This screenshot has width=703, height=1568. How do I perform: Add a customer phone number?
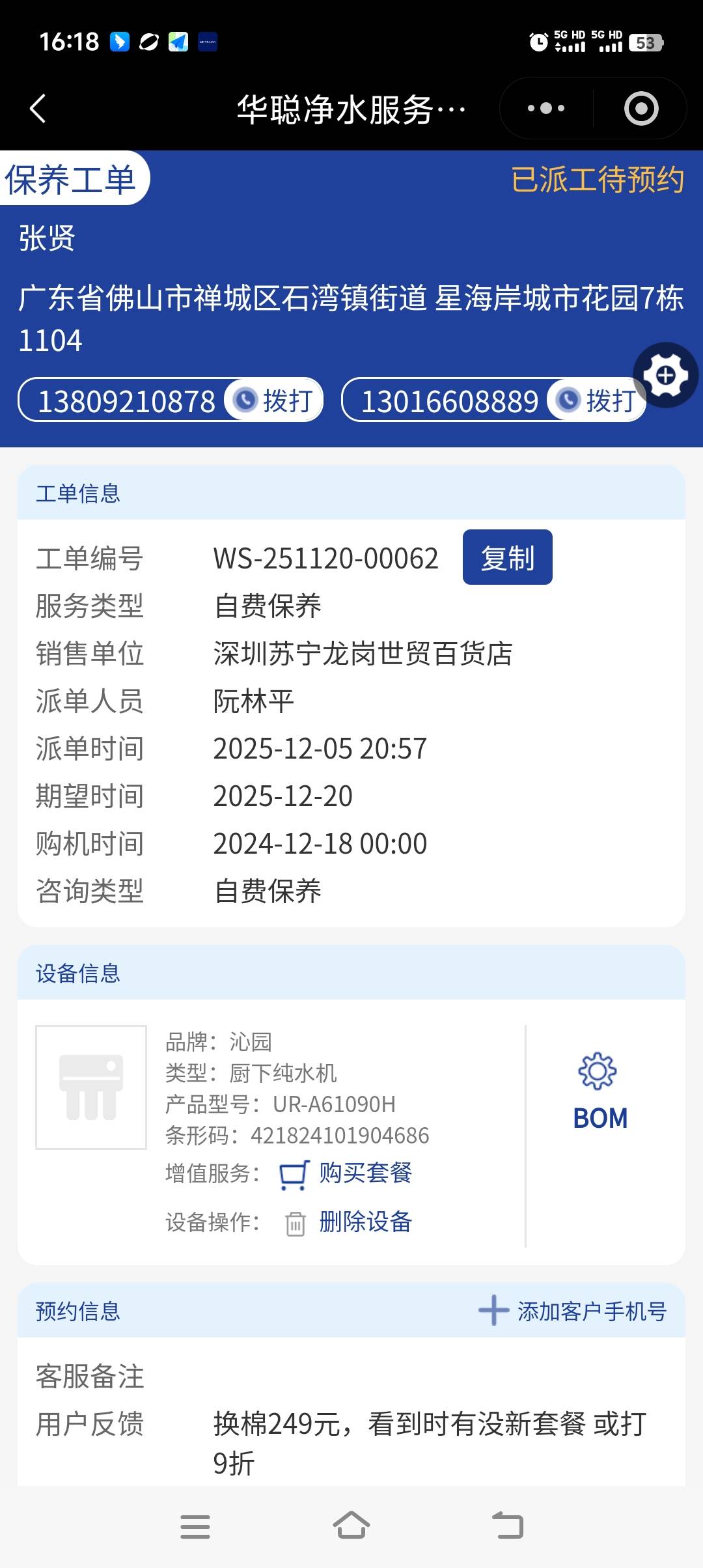[573, 1311]
